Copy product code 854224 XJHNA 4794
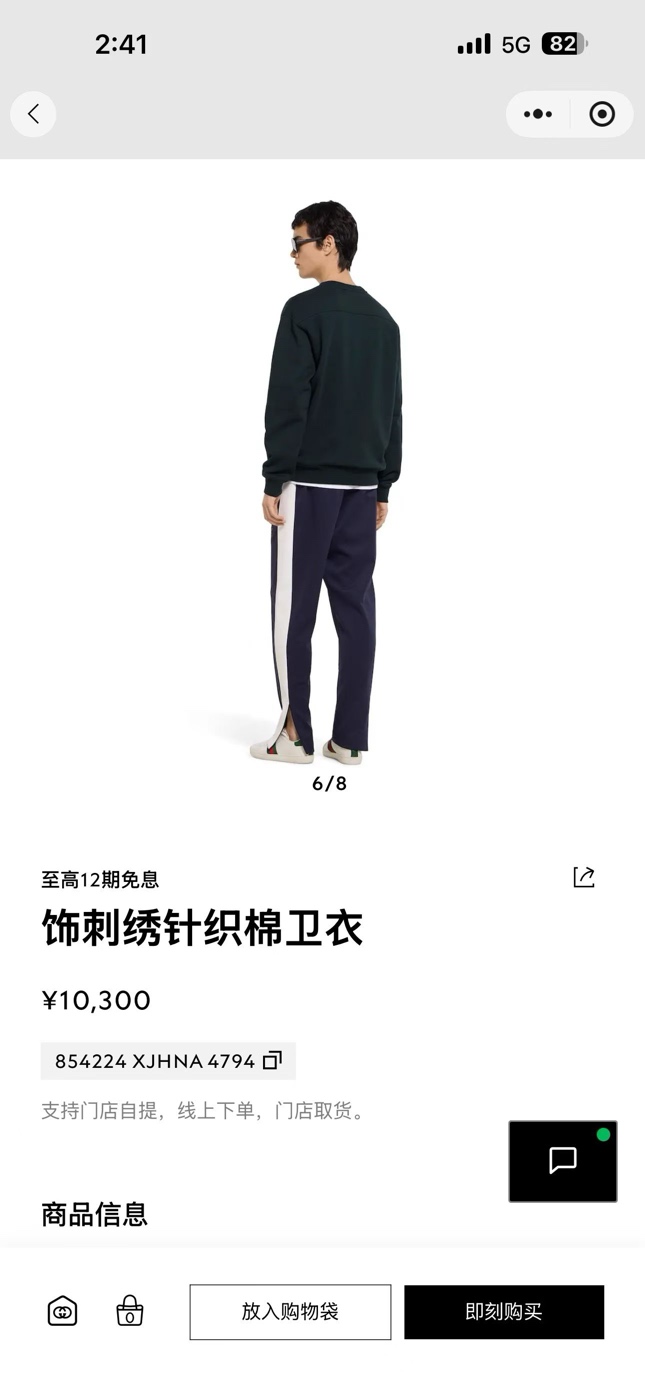 pos(272,1061)
